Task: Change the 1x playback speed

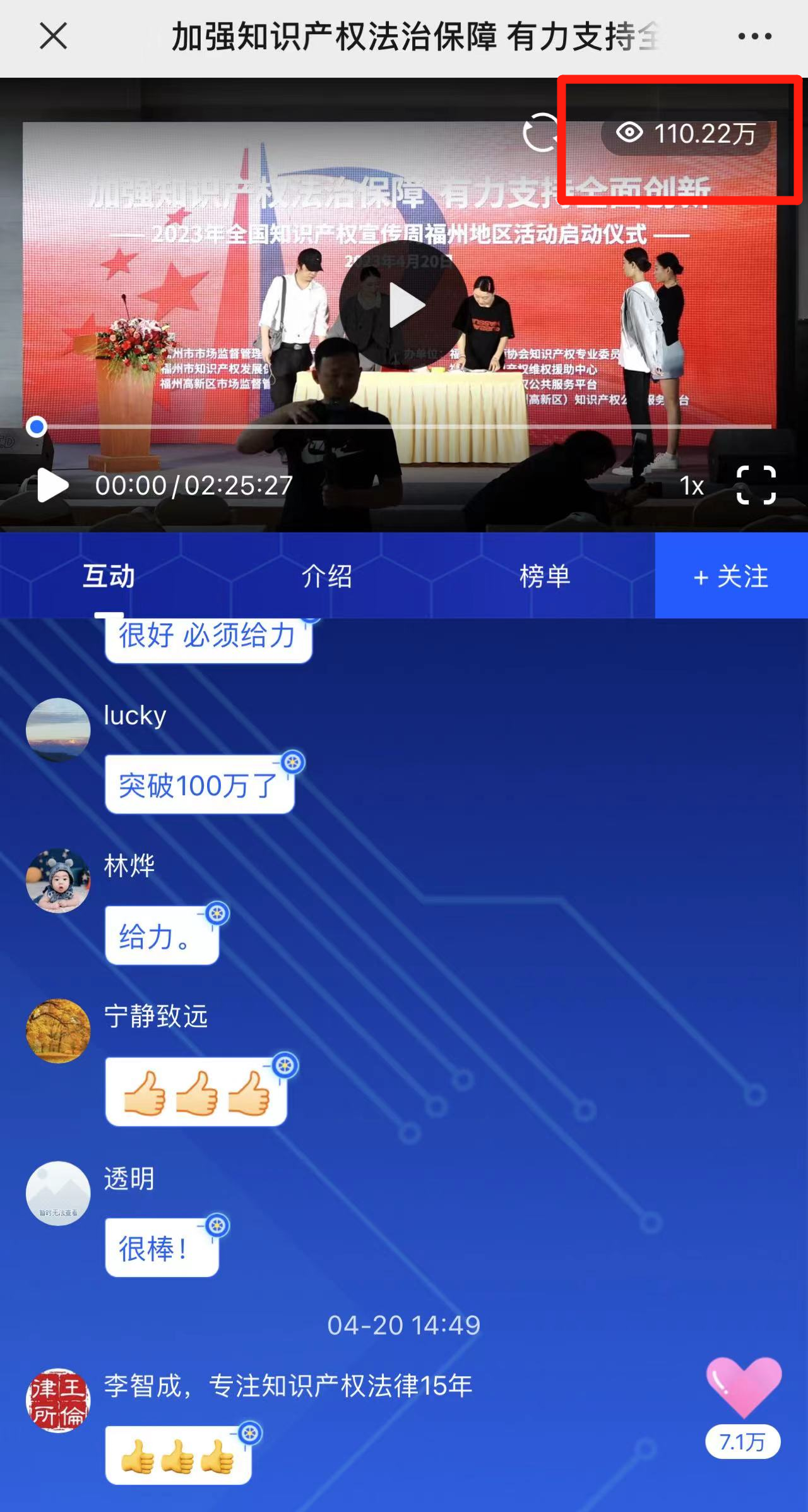Action: [691, 486]
